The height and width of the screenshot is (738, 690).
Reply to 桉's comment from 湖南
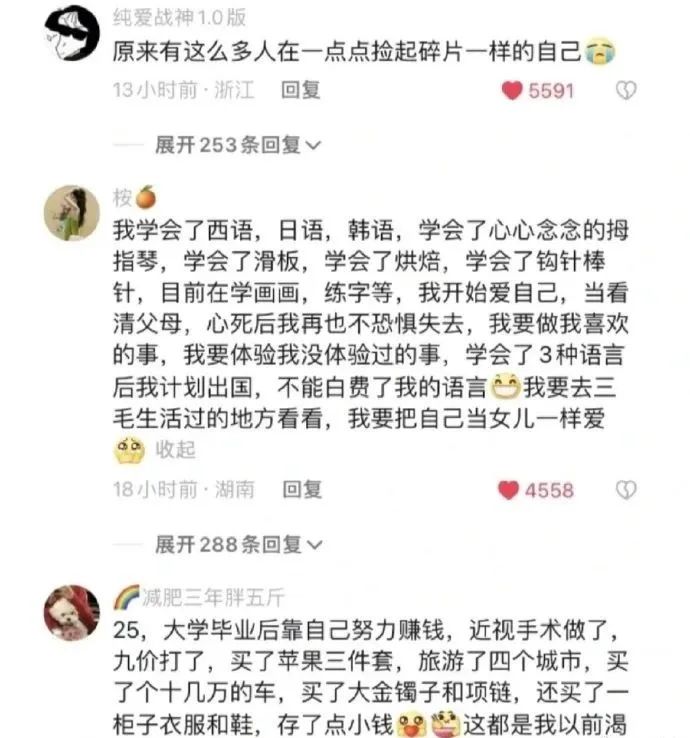(x=300, y=490)
